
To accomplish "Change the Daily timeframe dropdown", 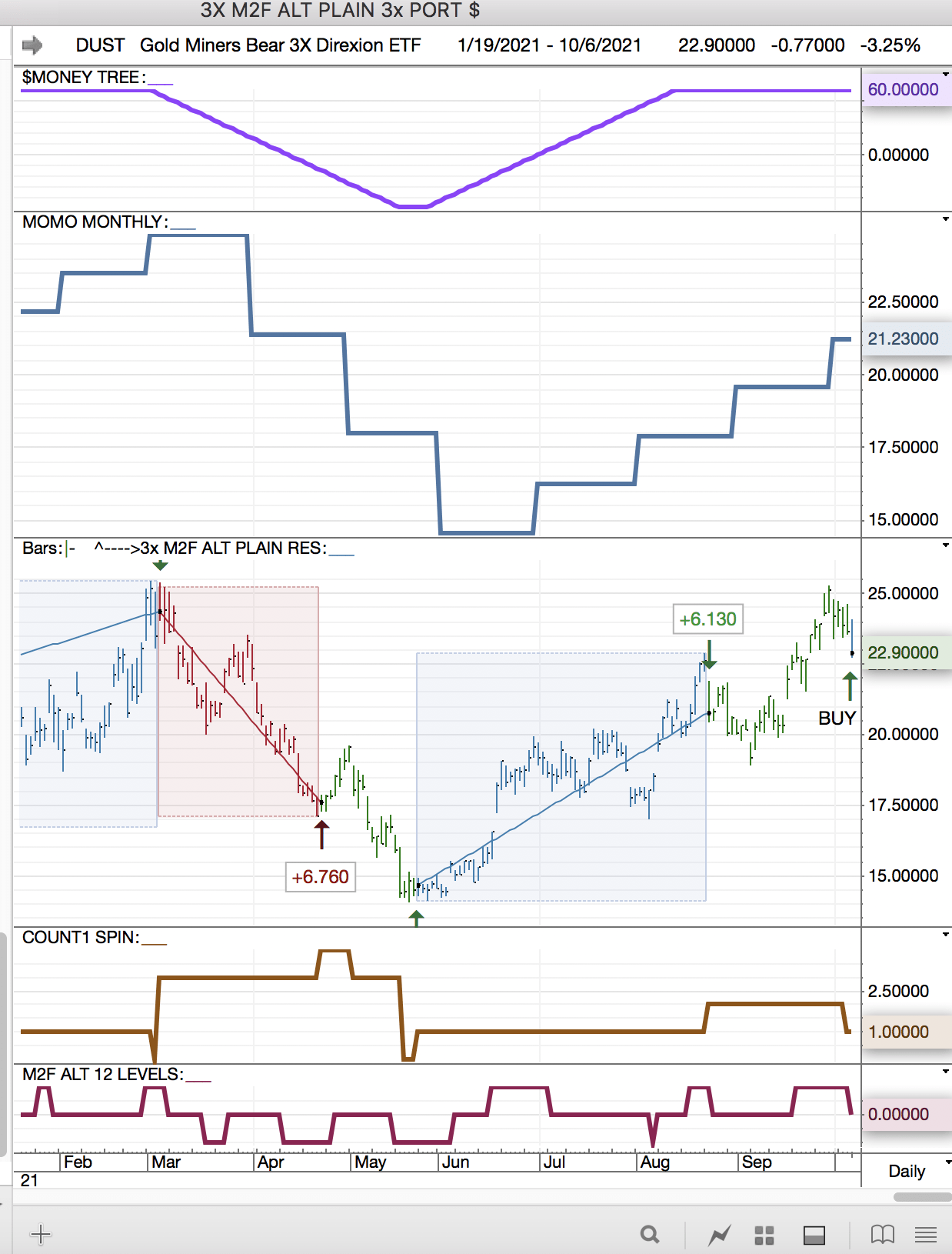I will (907, 1171).
